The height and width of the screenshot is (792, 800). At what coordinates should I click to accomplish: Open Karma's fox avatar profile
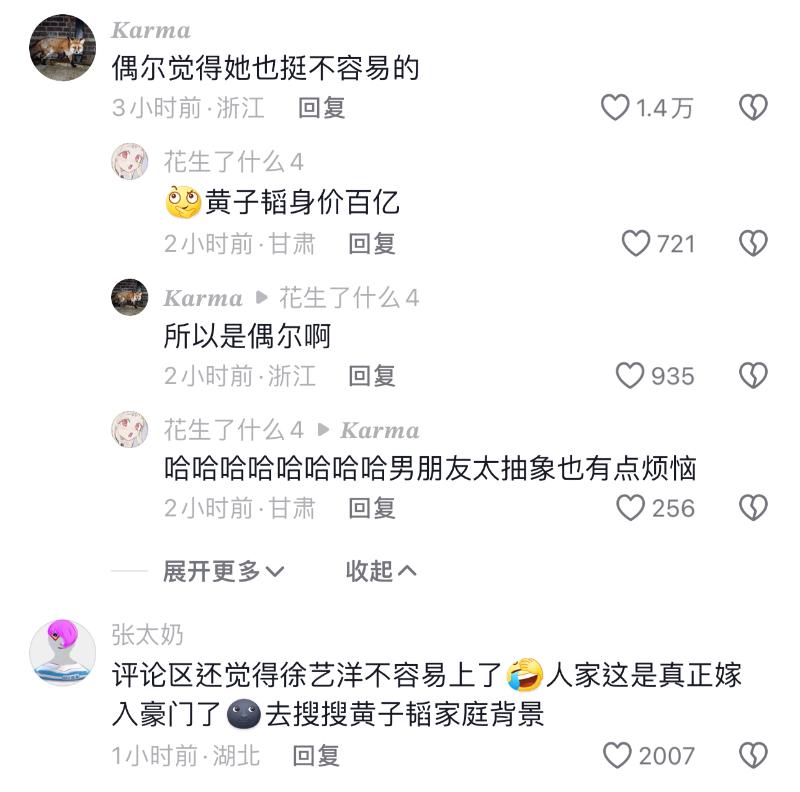(x=62, y=47)
